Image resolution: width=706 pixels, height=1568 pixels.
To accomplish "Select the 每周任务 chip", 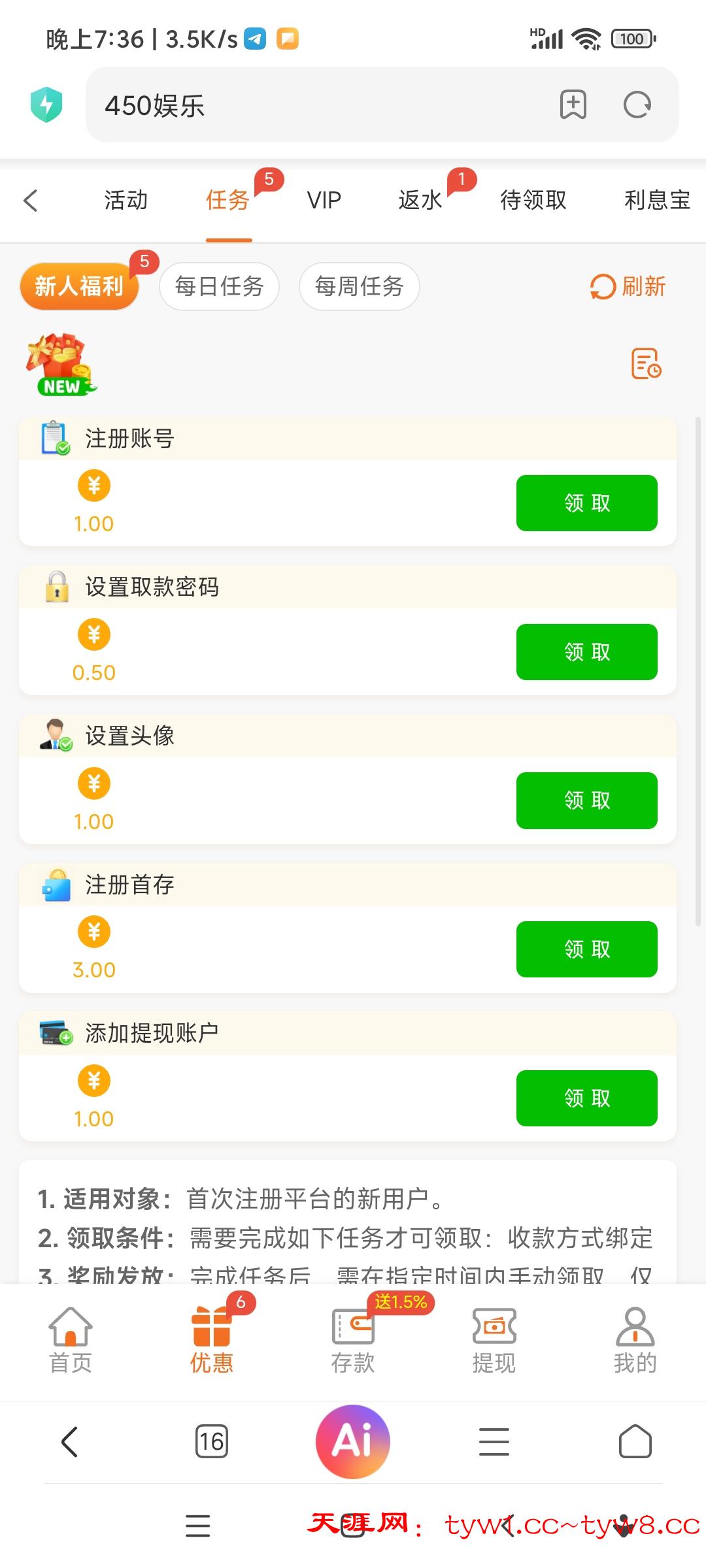I will (x=359, y=286).
